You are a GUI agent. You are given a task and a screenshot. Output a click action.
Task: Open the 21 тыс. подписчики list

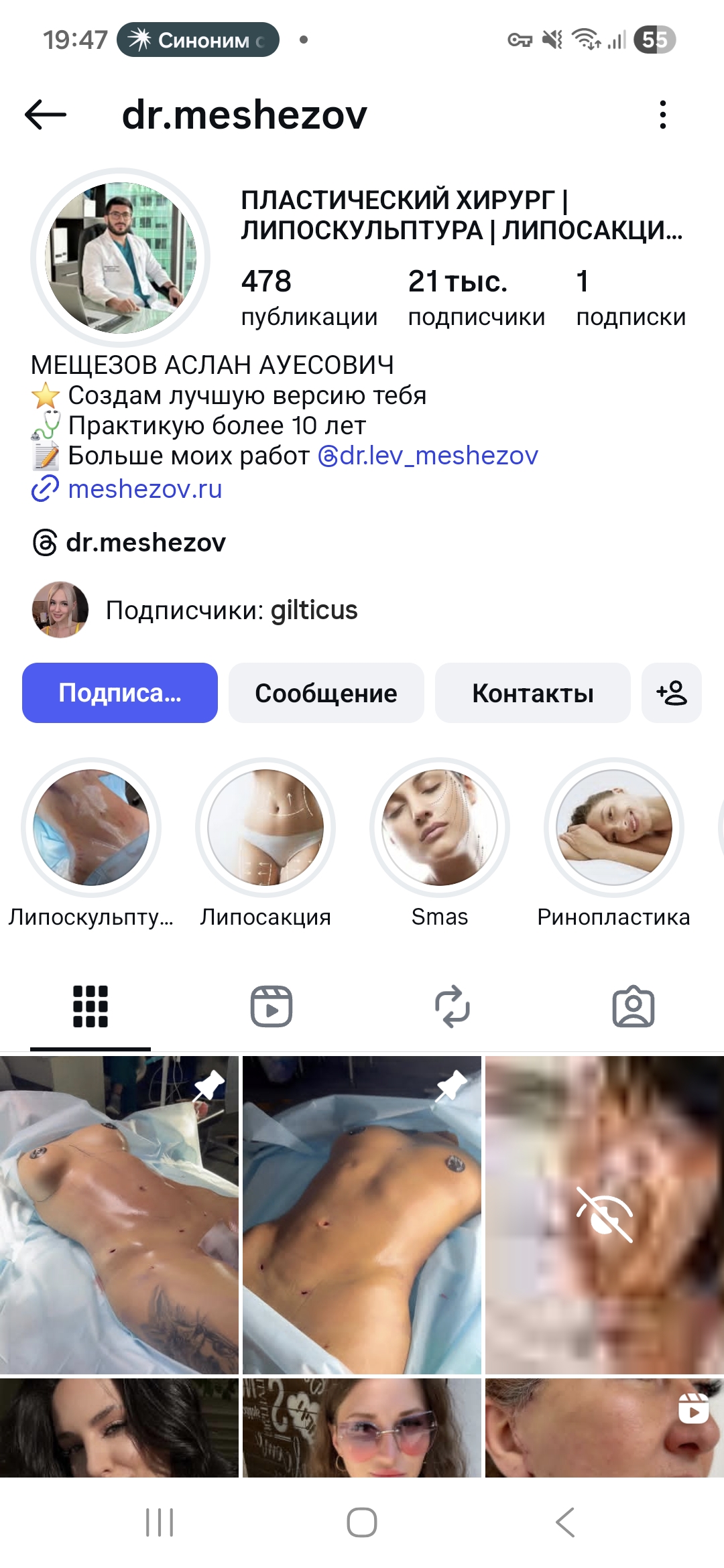[x=476, y=298]
